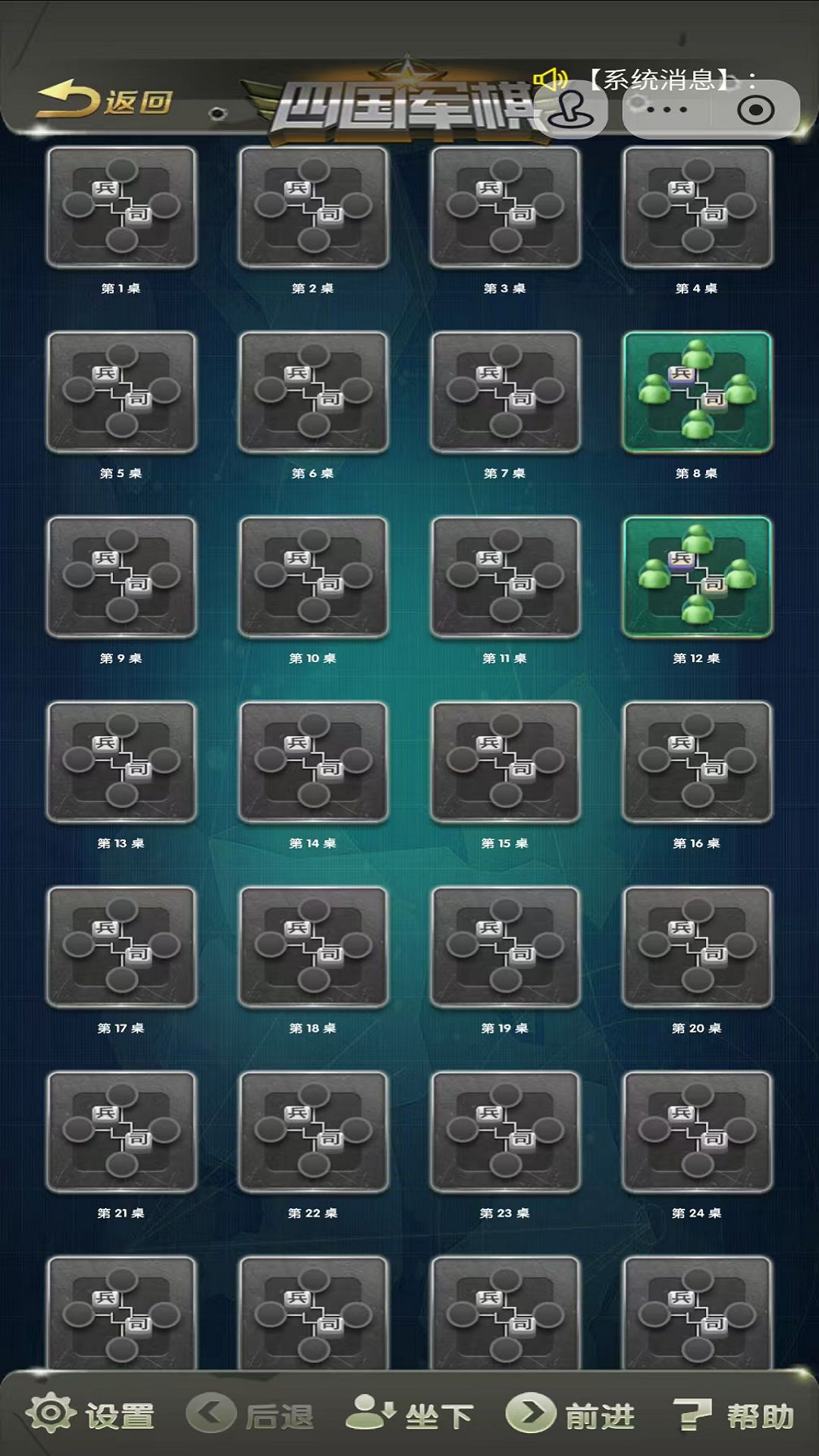819x1456 pixels.
Task: Open table 第 15 桌
Action: click(505, 762)
